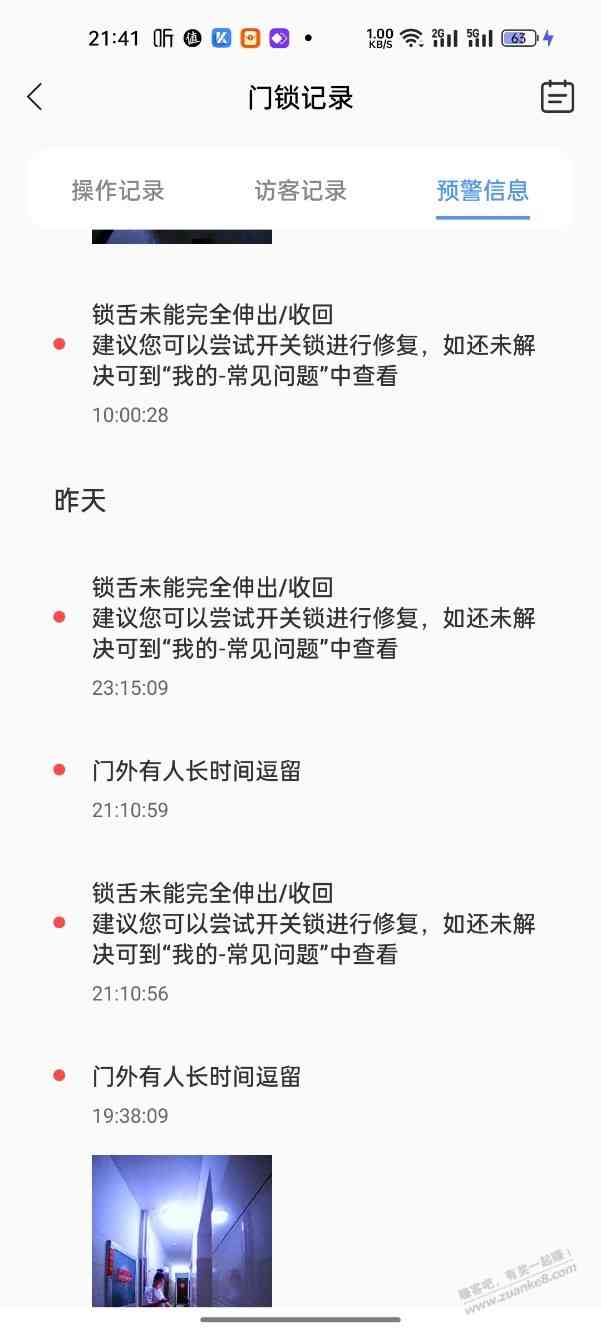Switch to the 操作记录 tab

[x=118, y=190]
